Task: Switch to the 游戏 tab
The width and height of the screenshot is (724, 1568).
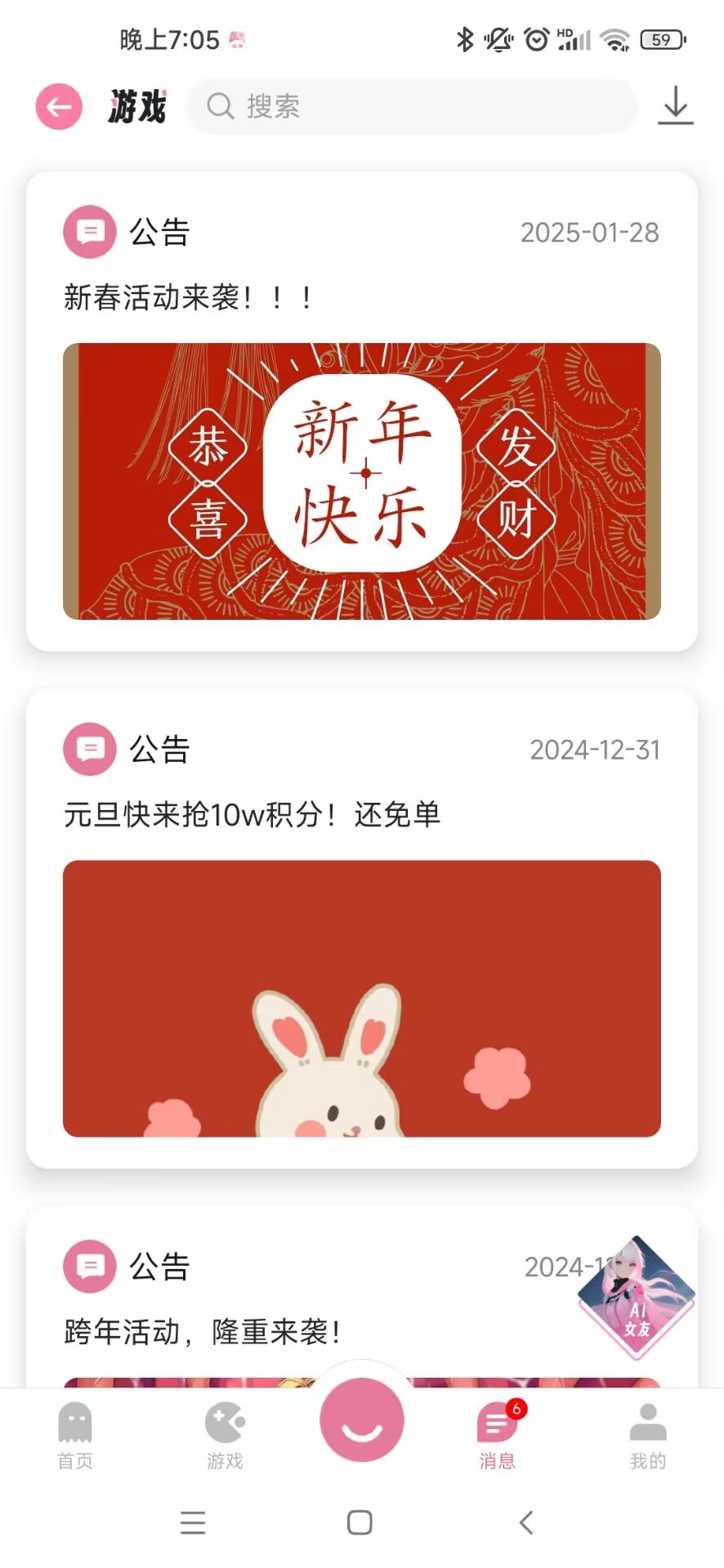Action: 225,1436
